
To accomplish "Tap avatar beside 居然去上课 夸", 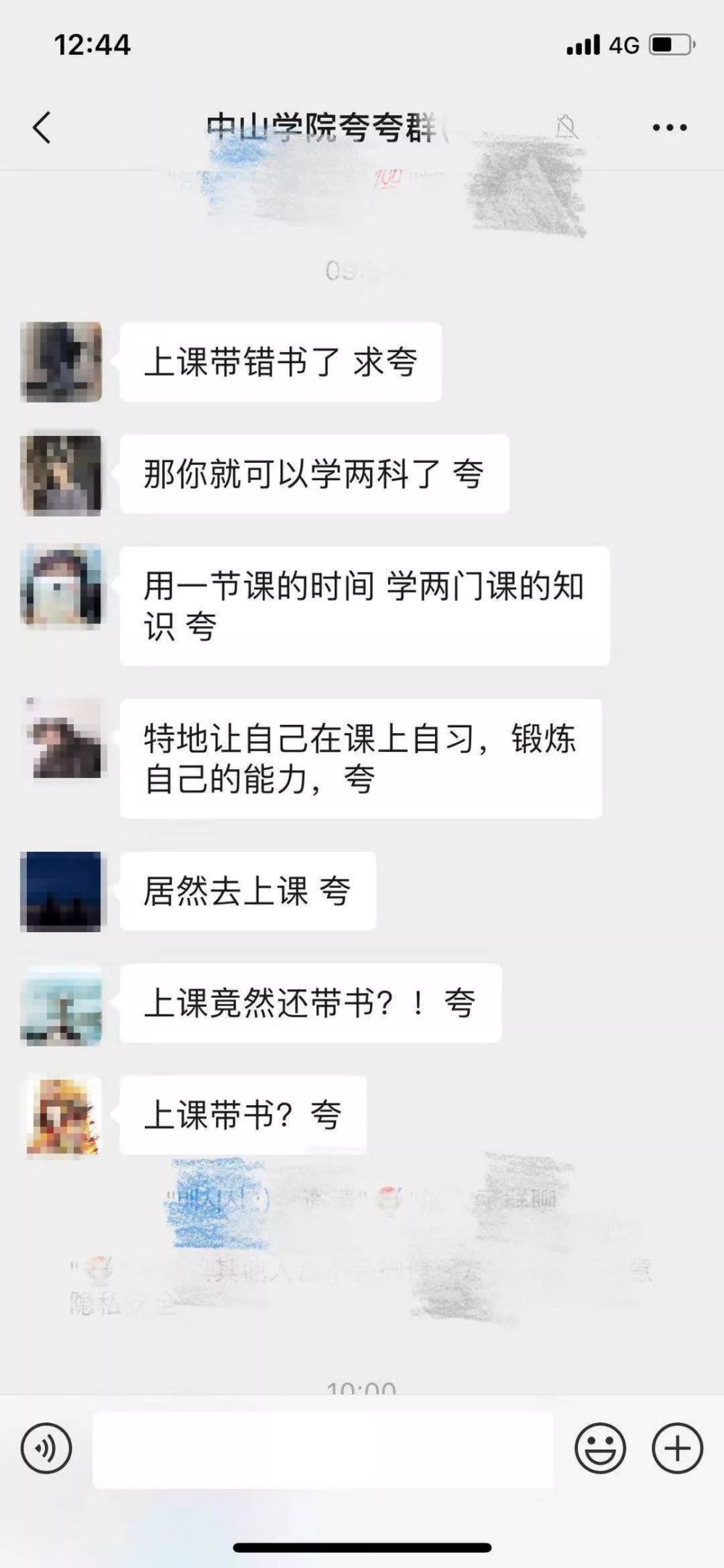I will [62, 892].
